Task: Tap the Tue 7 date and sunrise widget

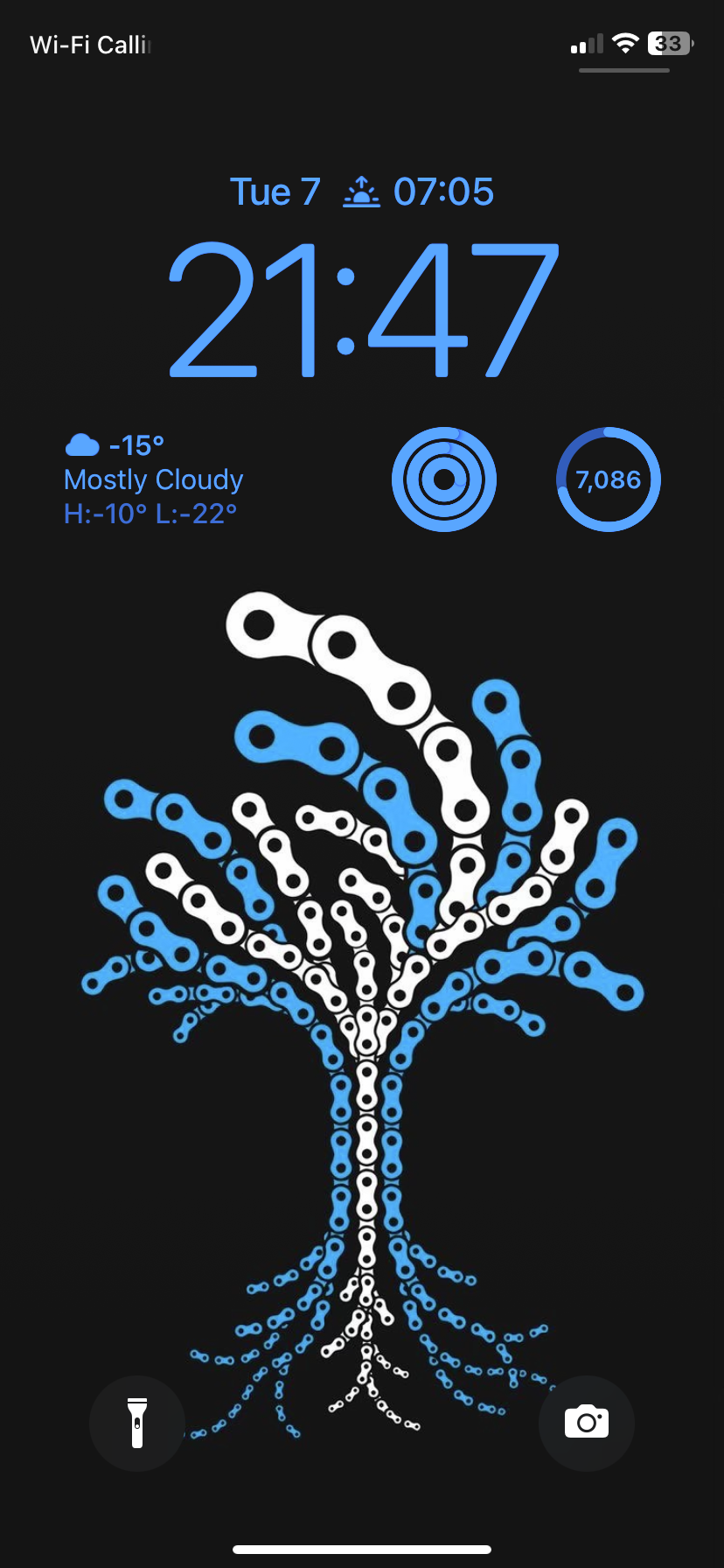Action: click(x=362, y=192)
